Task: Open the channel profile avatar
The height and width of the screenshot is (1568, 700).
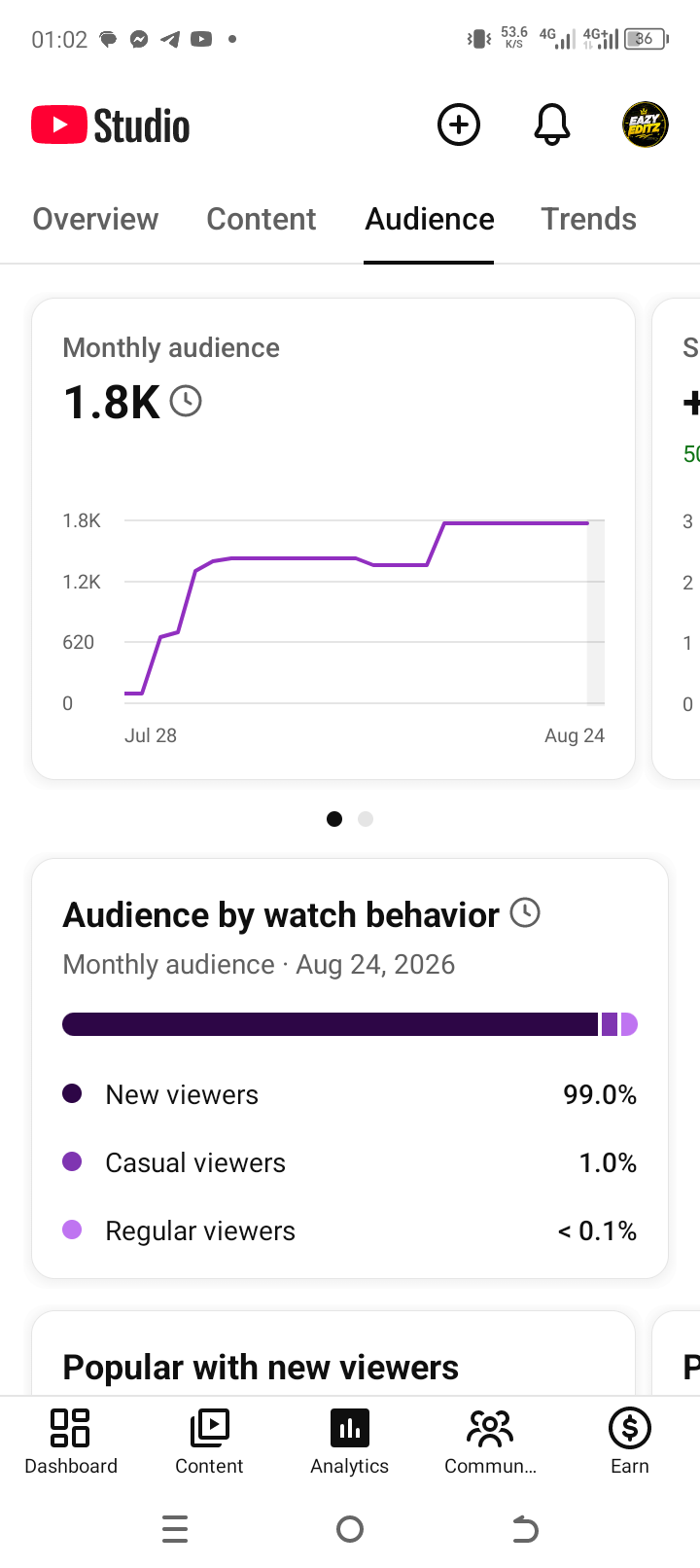Action: click(x=645, y=125)
